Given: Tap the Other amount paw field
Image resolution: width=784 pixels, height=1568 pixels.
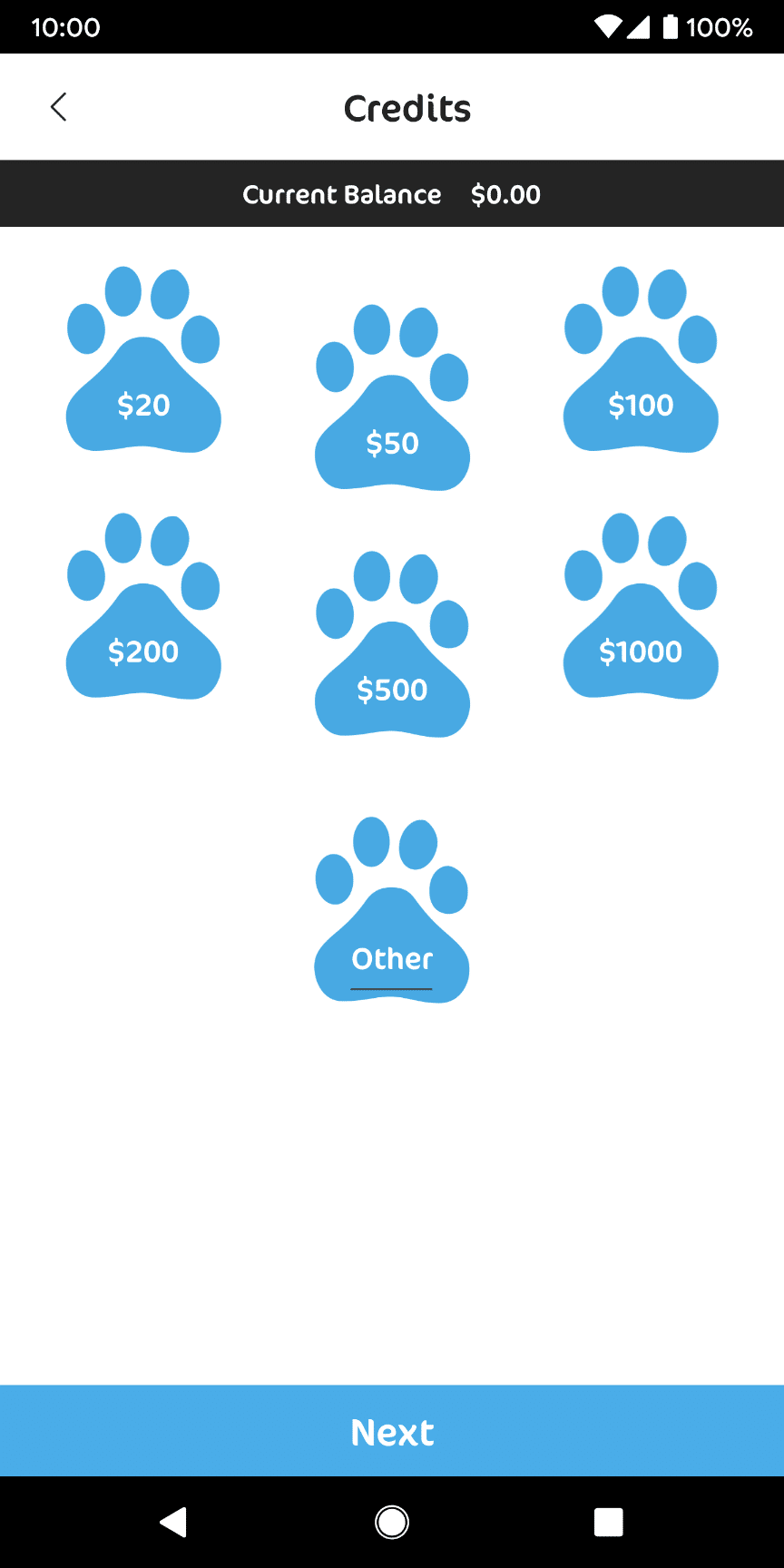Looking at the screenshot, I should click(392, 909).
